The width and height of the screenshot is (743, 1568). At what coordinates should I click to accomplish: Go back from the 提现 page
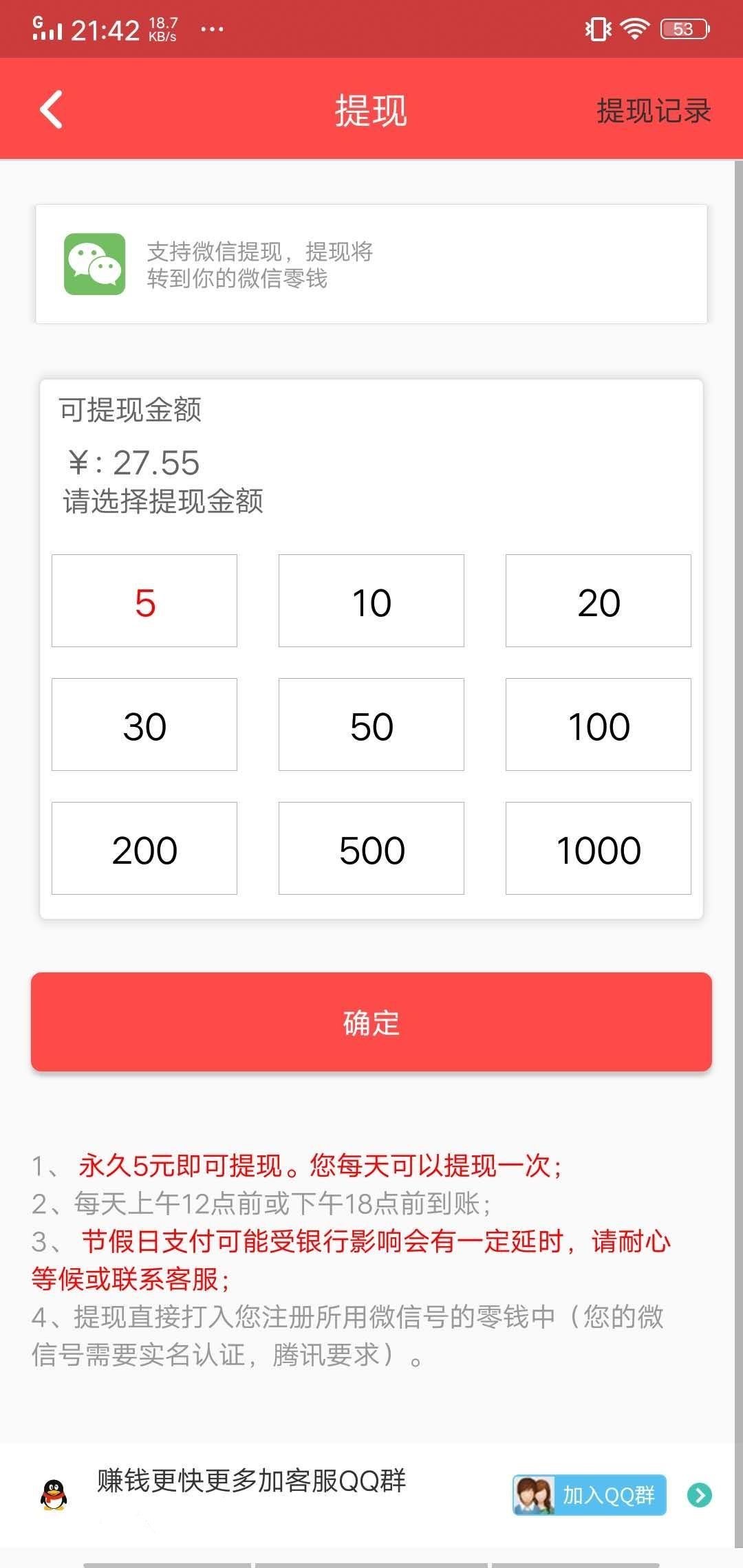52,110
